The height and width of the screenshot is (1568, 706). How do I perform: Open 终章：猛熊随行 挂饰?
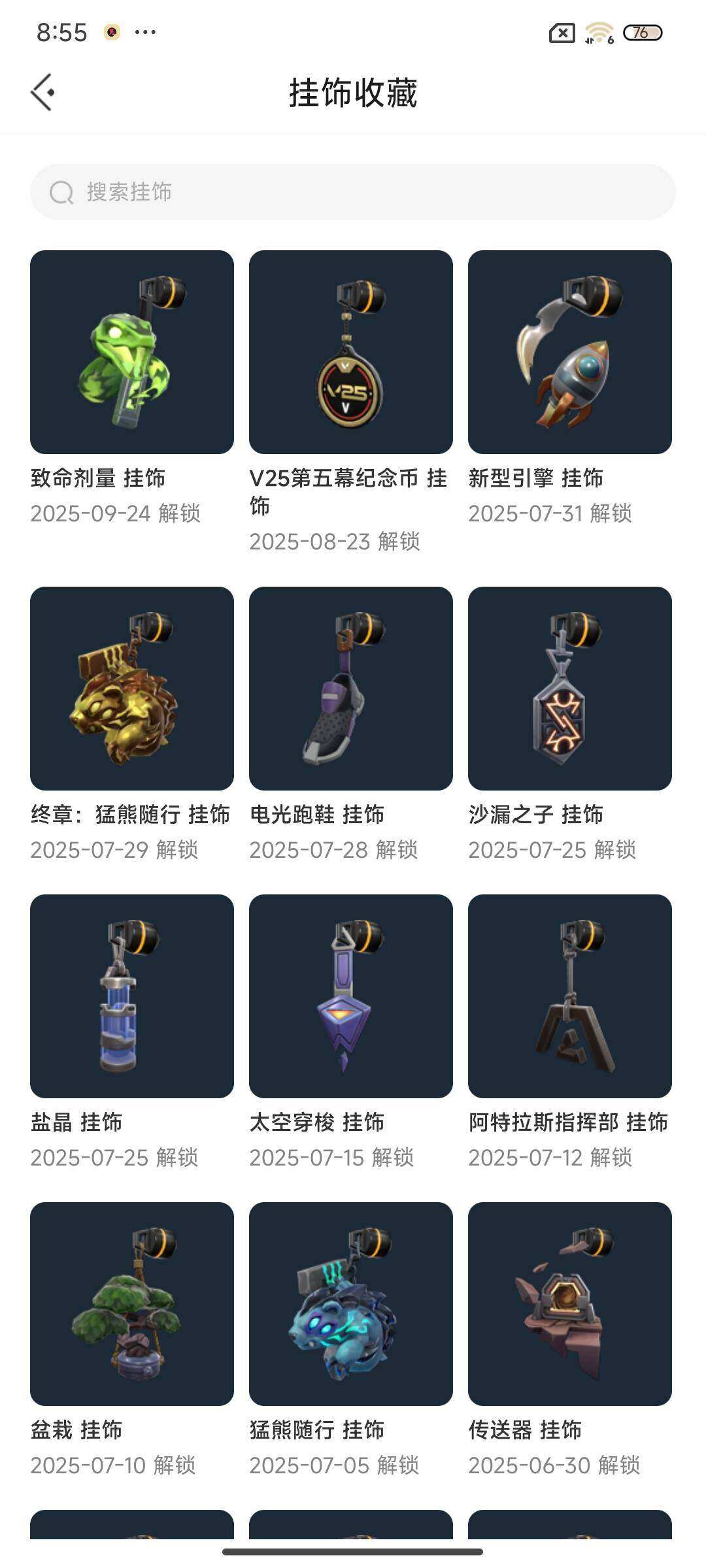[132, 689]
